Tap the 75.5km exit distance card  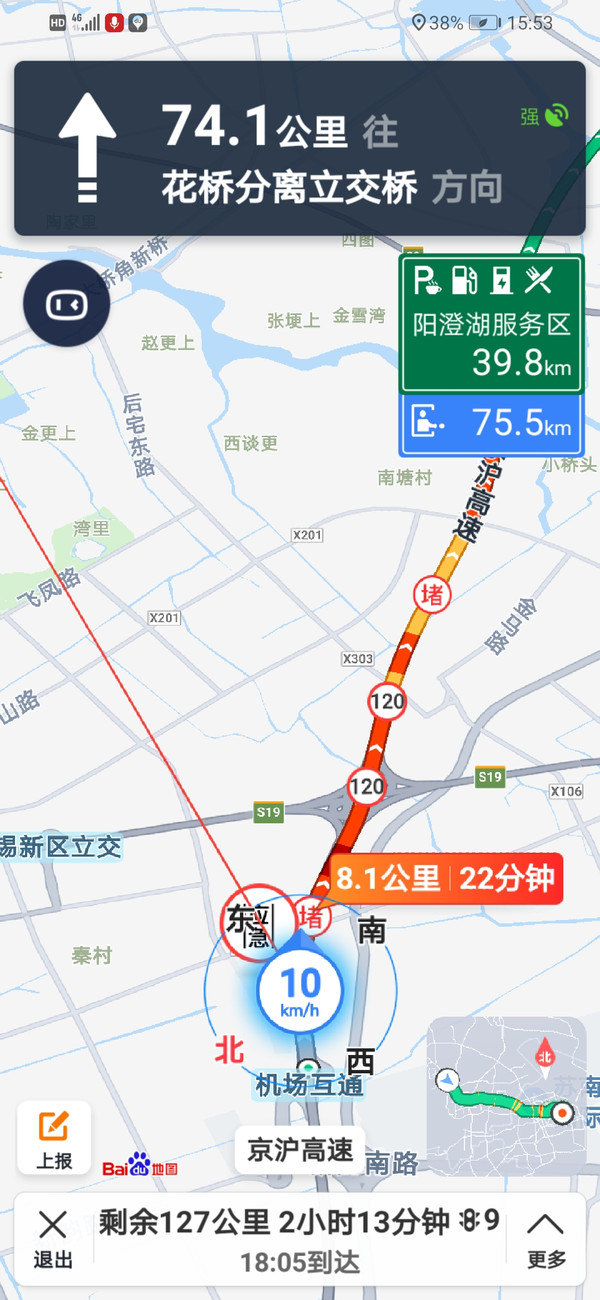(491, 423)
